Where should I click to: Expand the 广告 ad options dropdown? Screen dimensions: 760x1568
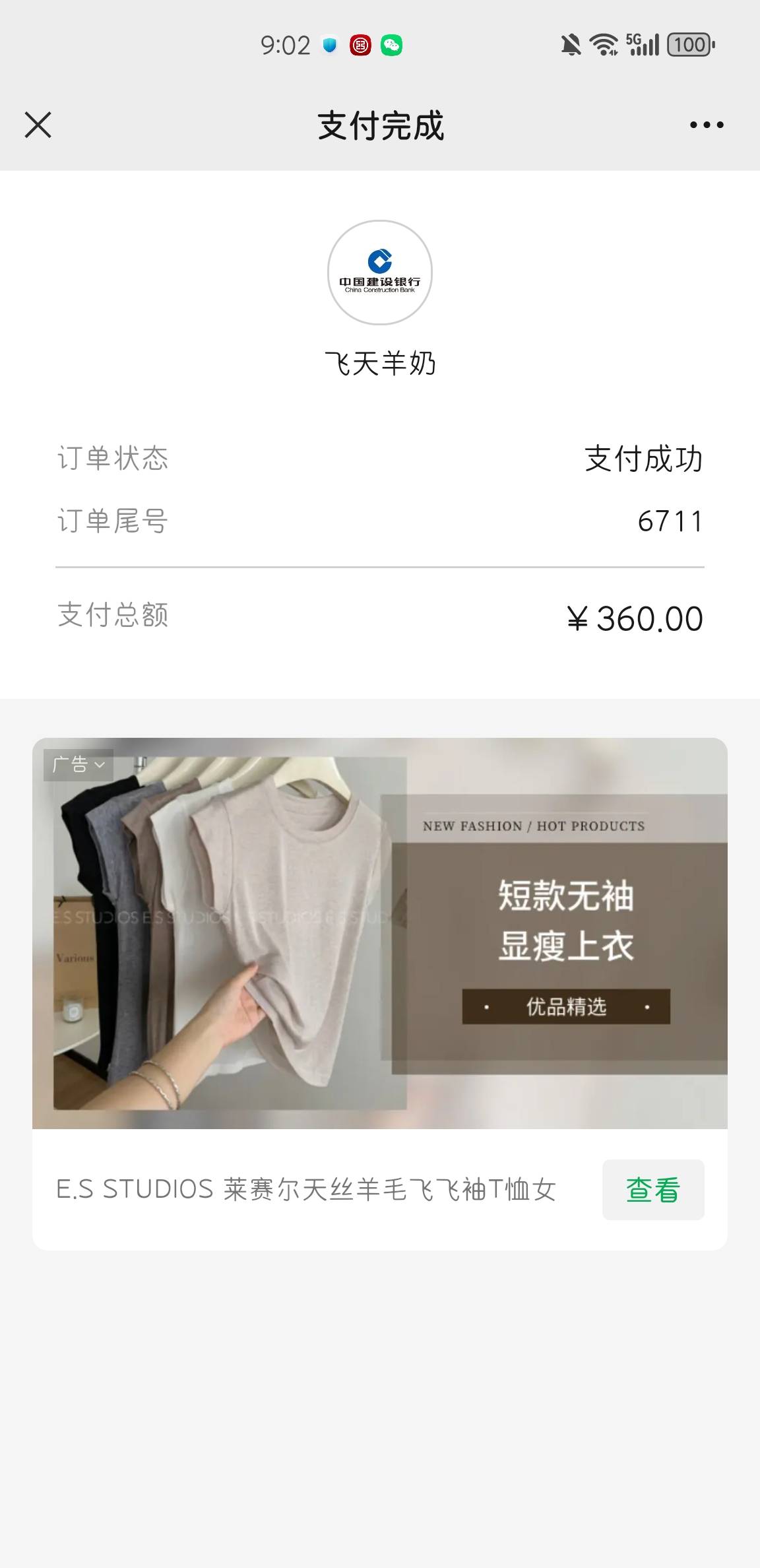[x=79, y=765]
